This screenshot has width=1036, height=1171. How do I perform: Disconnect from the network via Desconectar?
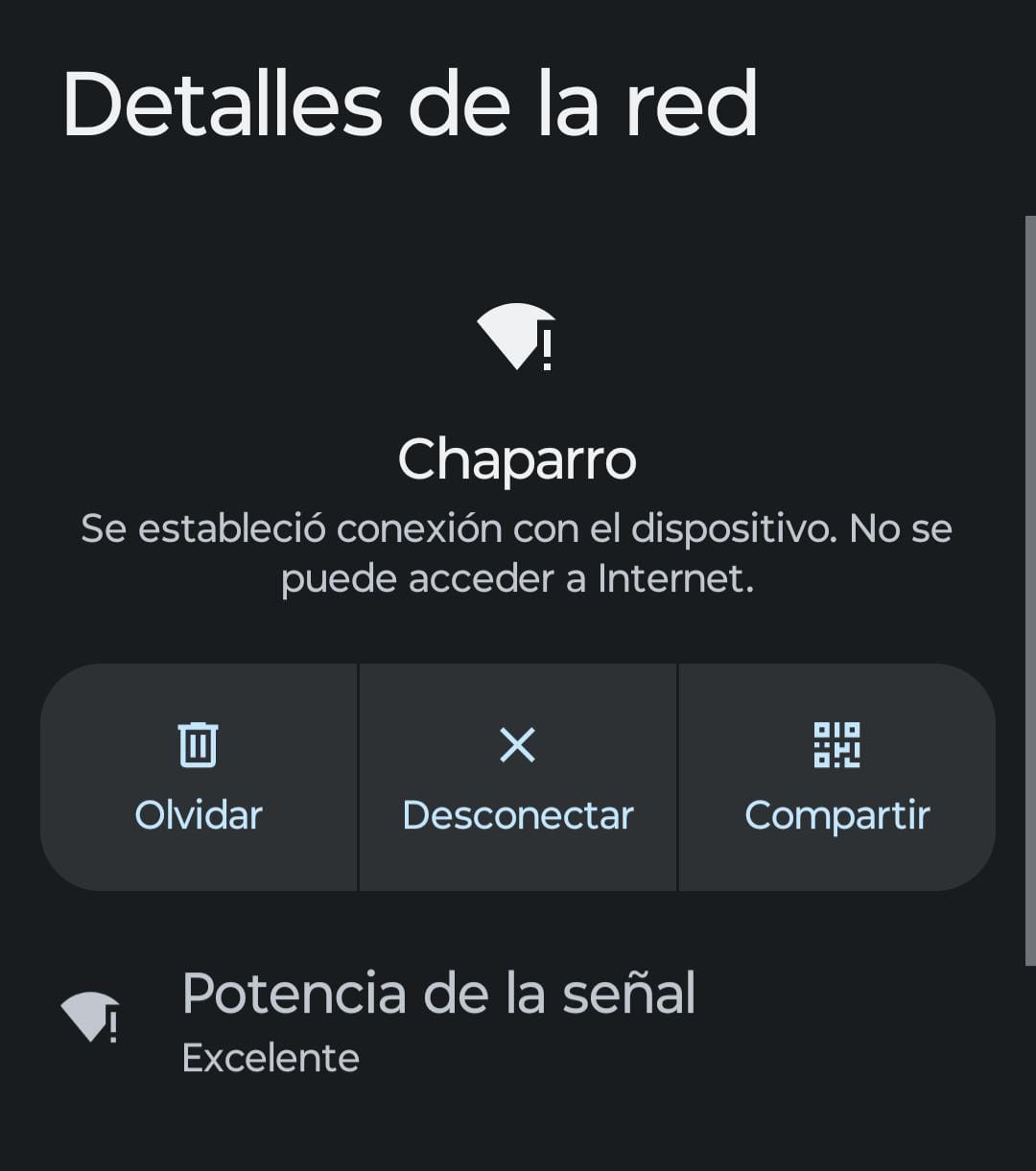pyautogui.click(x=518, y=777)
